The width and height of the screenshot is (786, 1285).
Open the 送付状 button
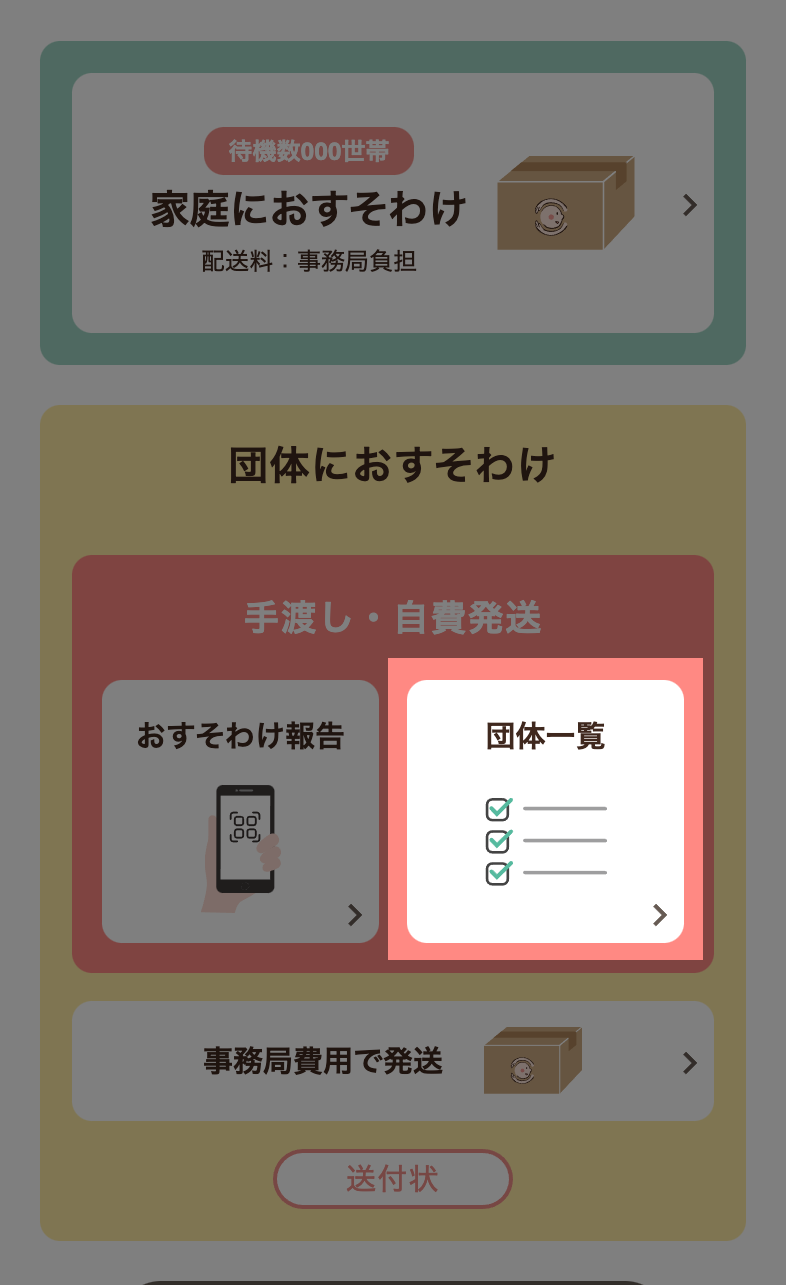(x=393, y=1179)
